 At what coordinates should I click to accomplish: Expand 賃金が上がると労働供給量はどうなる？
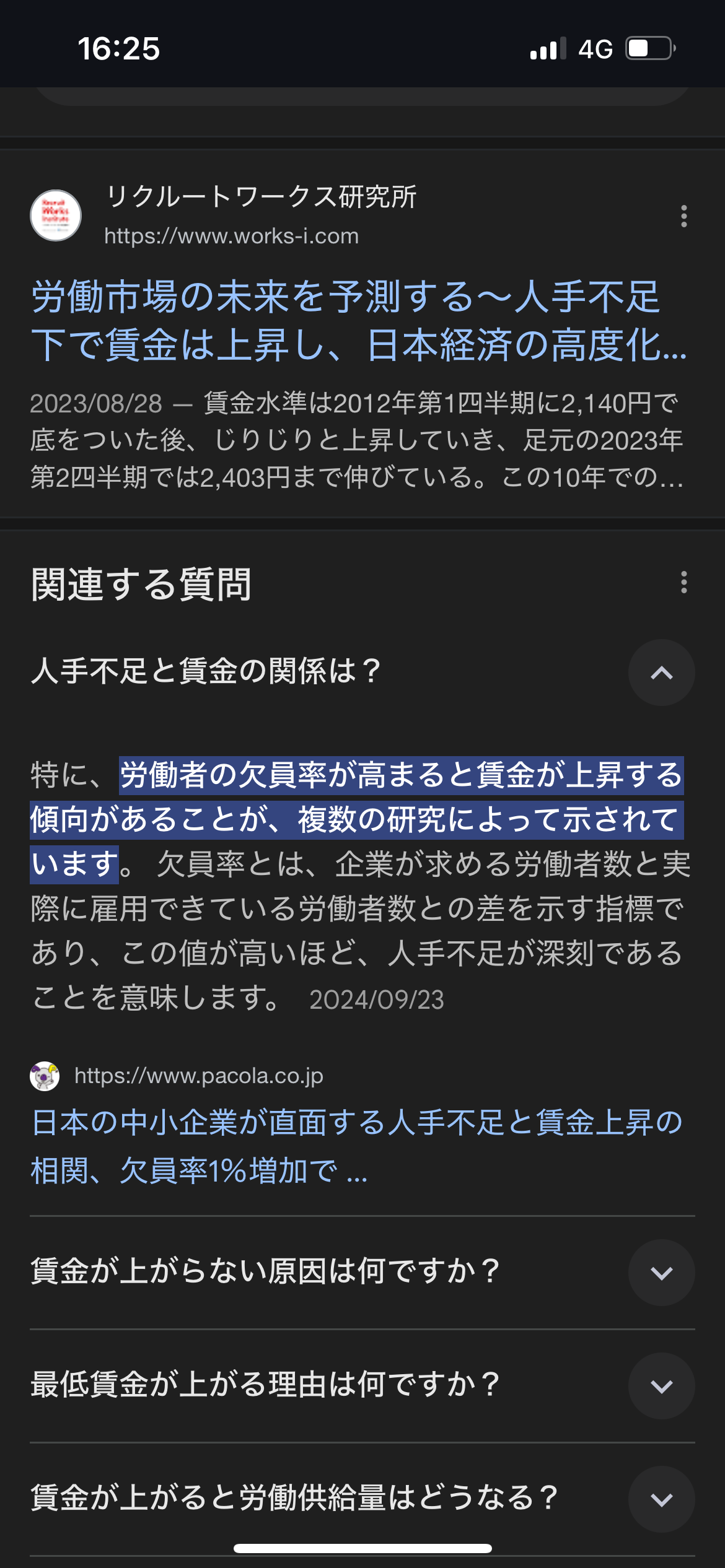pyautogui.click(x=362, y=1499)
